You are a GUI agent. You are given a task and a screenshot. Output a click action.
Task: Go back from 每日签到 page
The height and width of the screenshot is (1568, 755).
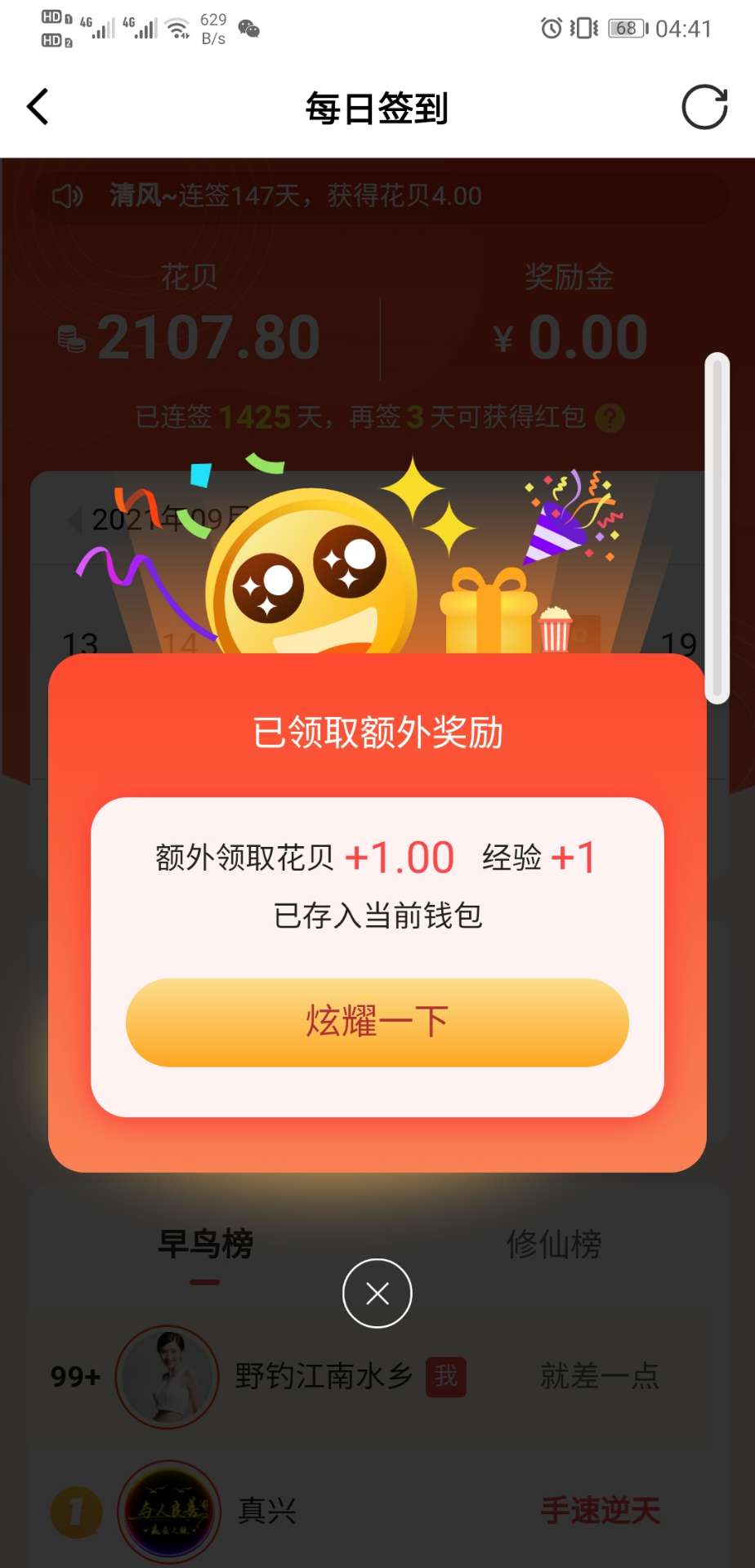coord(38,107)
